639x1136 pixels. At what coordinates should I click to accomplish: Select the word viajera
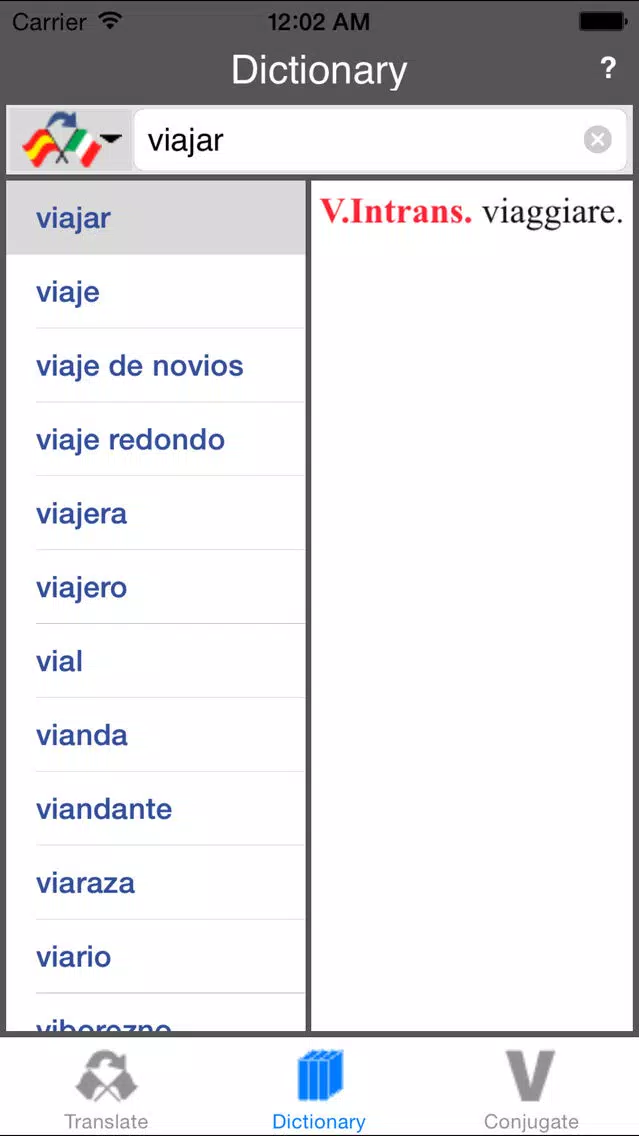[156, 513]
